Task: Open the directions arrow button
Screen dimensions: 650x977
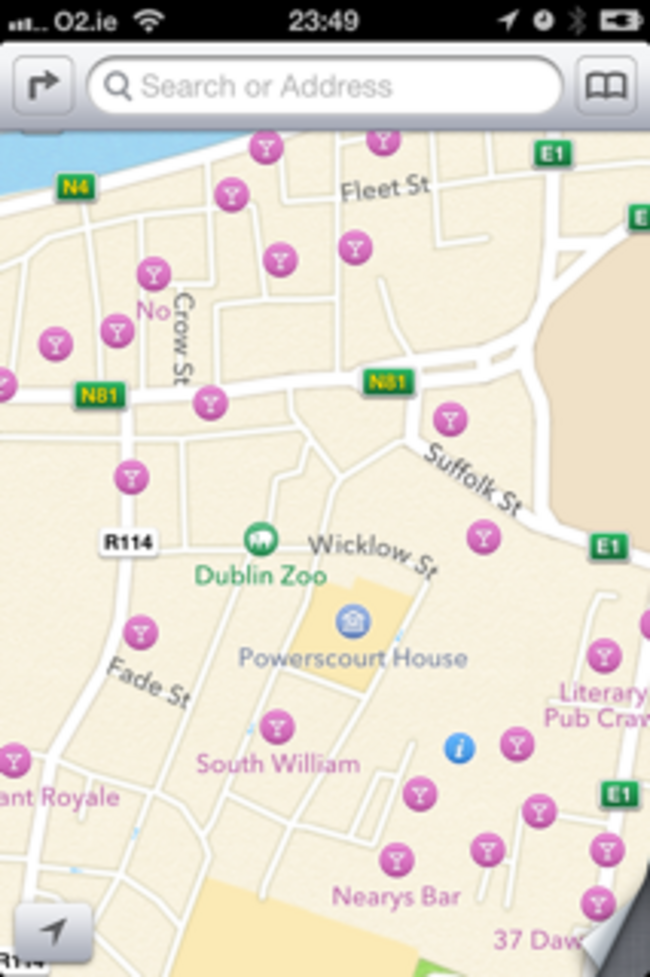Action: 42,86
